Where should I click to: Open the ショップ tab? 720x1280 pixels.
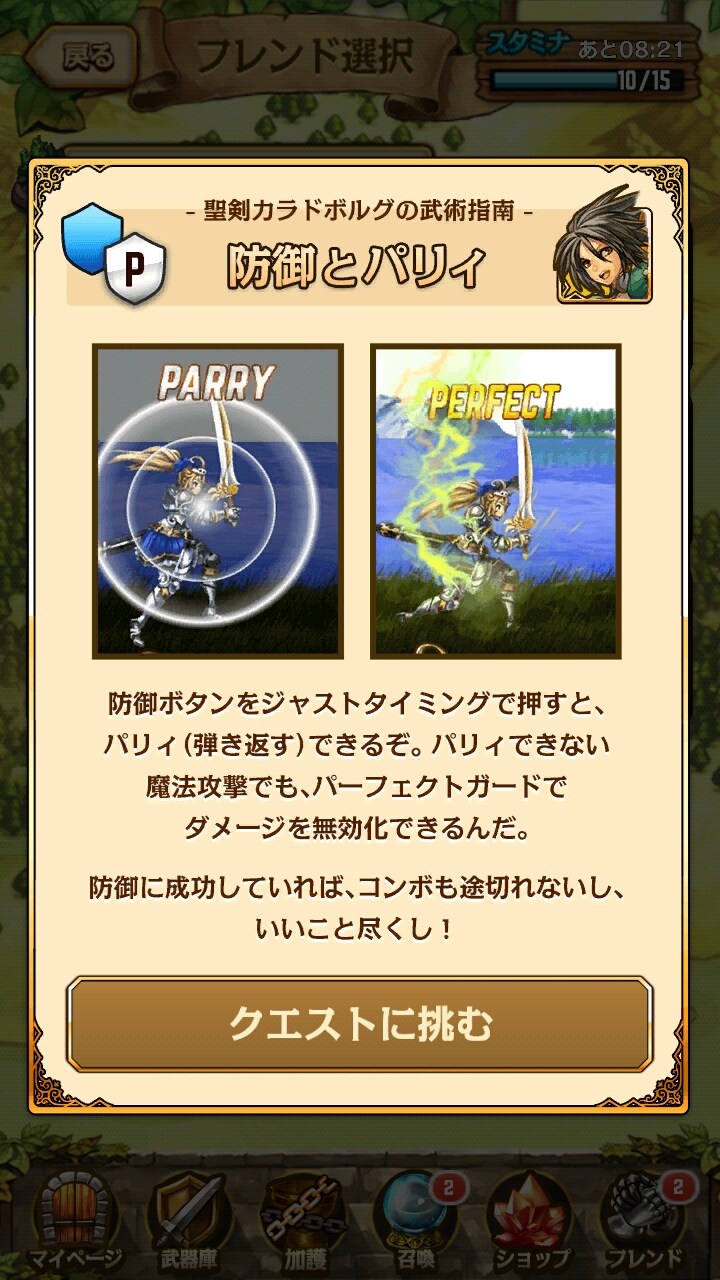(x=530, y=1222)
